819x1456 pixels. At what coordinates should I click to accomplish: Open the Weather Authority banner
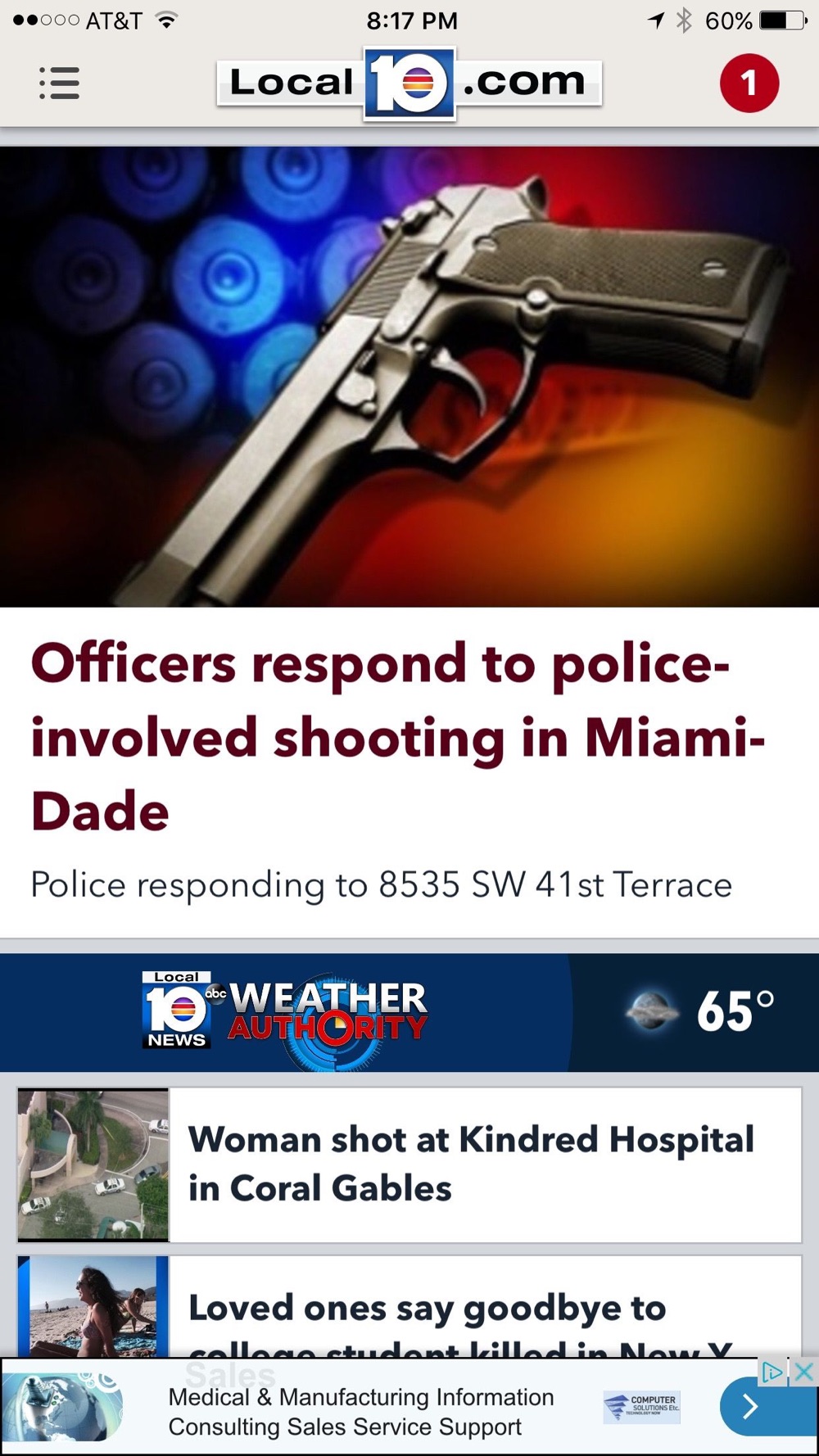coord(409,1012)
